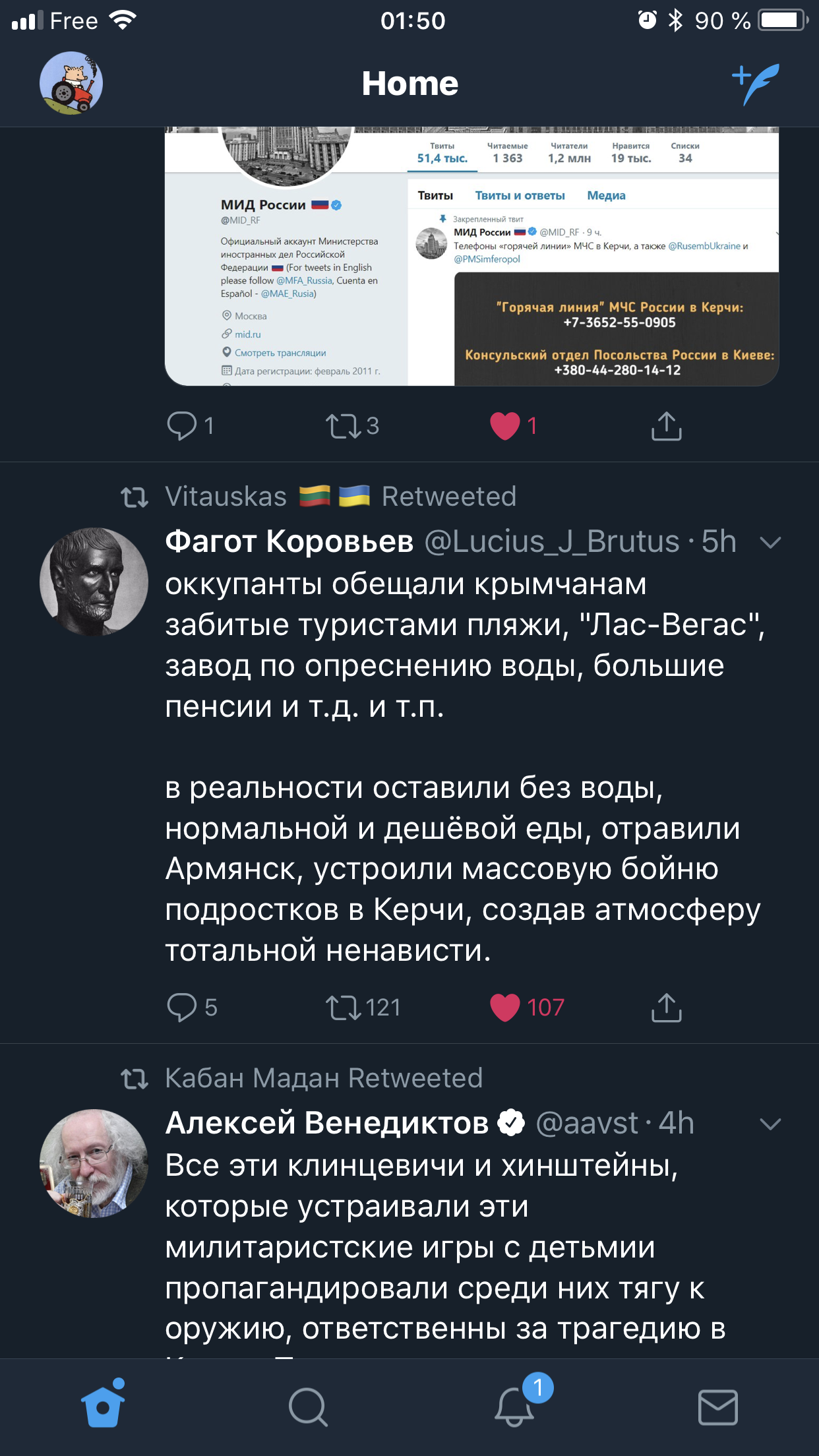Unlike the tweet with 1 like
This screenshot has height=1456, width=819.
pos(505,425)
